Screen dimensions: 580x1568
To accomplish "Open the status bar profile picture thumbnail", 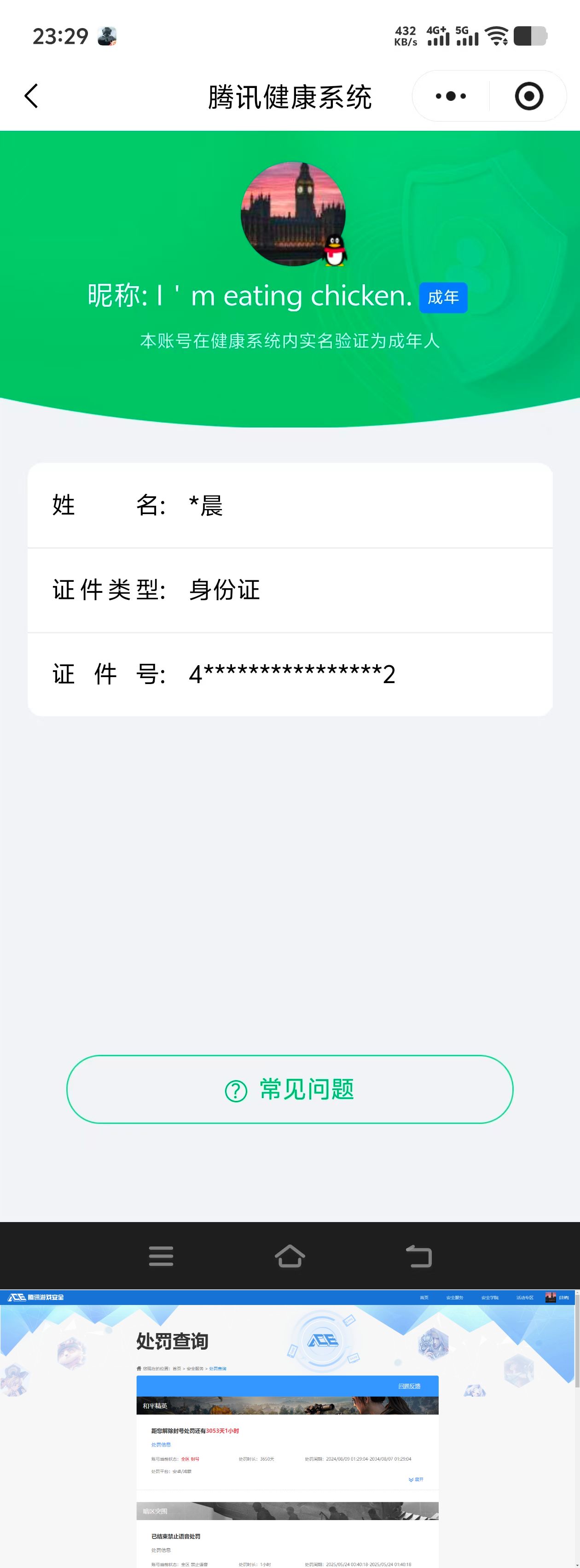I will click(106, 36).
